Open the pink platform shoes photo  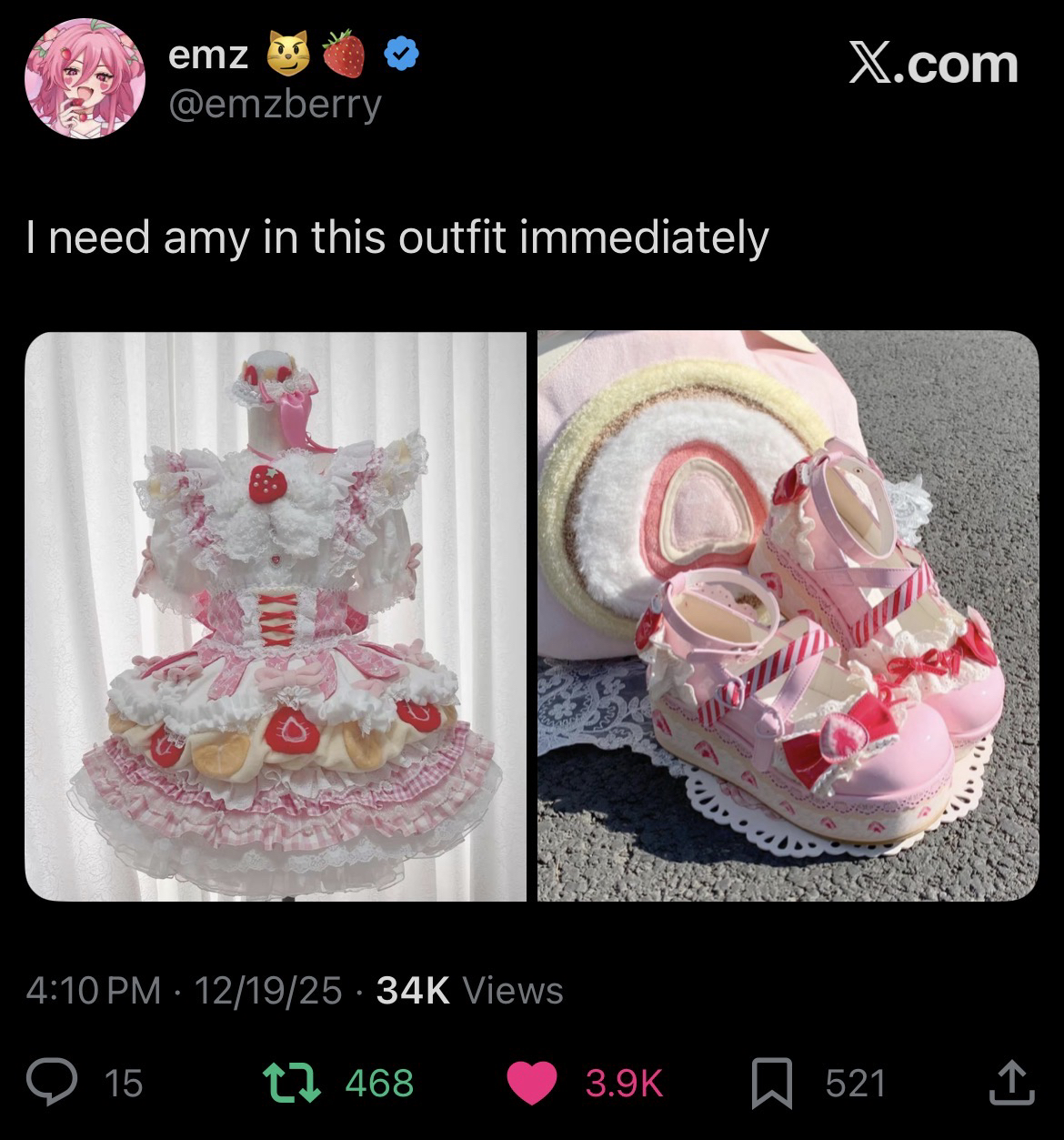tap(788, 616)
